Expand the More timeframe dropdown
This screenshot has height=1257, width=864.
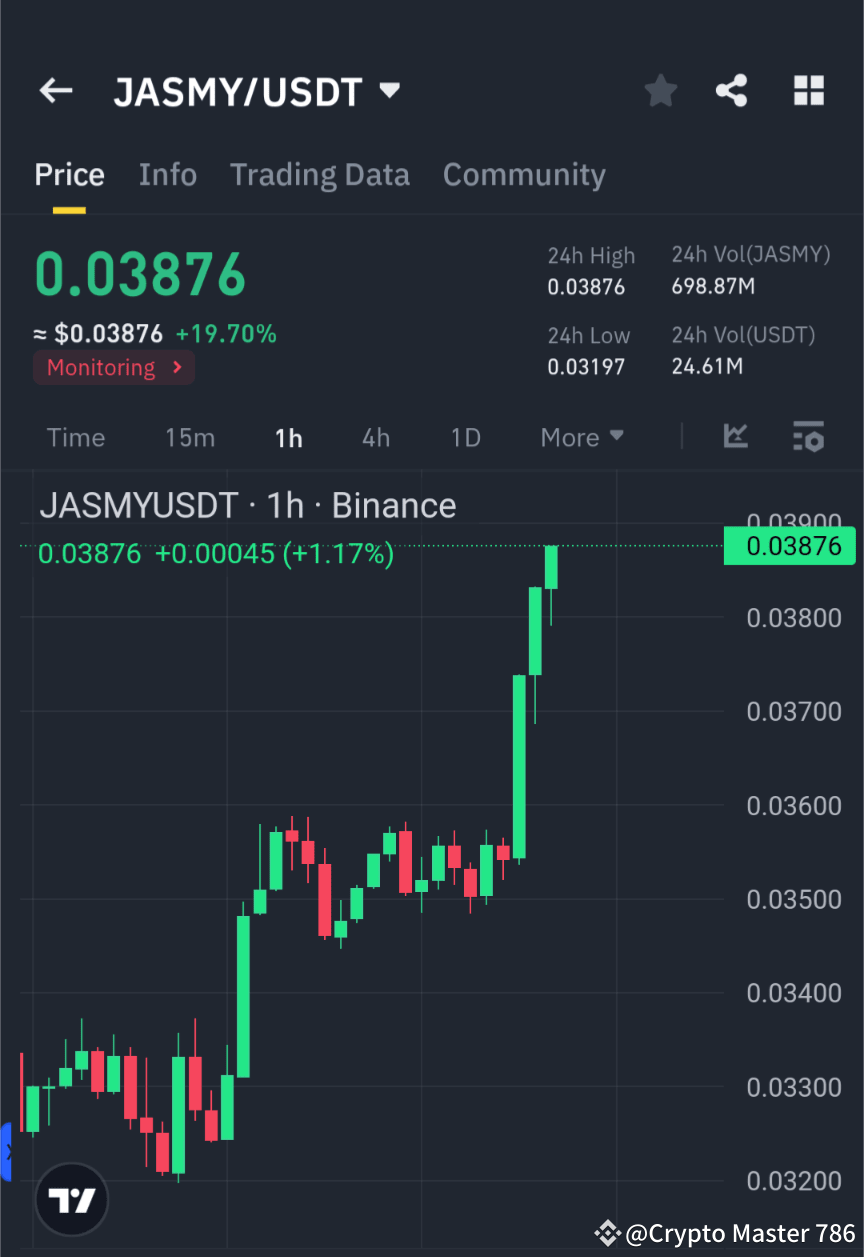[581, 437]
